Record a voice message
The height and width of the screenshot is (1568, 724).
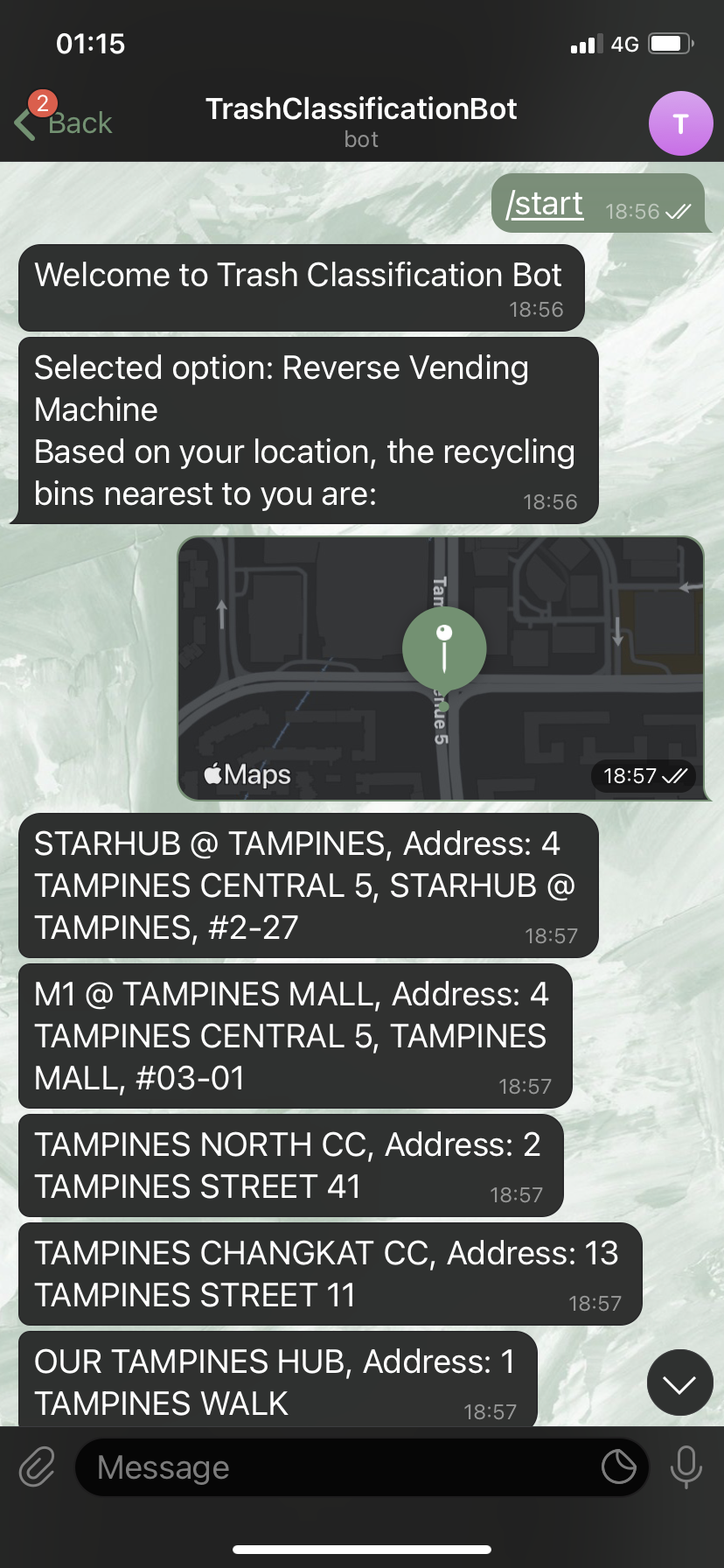[x=686, y=1467]
